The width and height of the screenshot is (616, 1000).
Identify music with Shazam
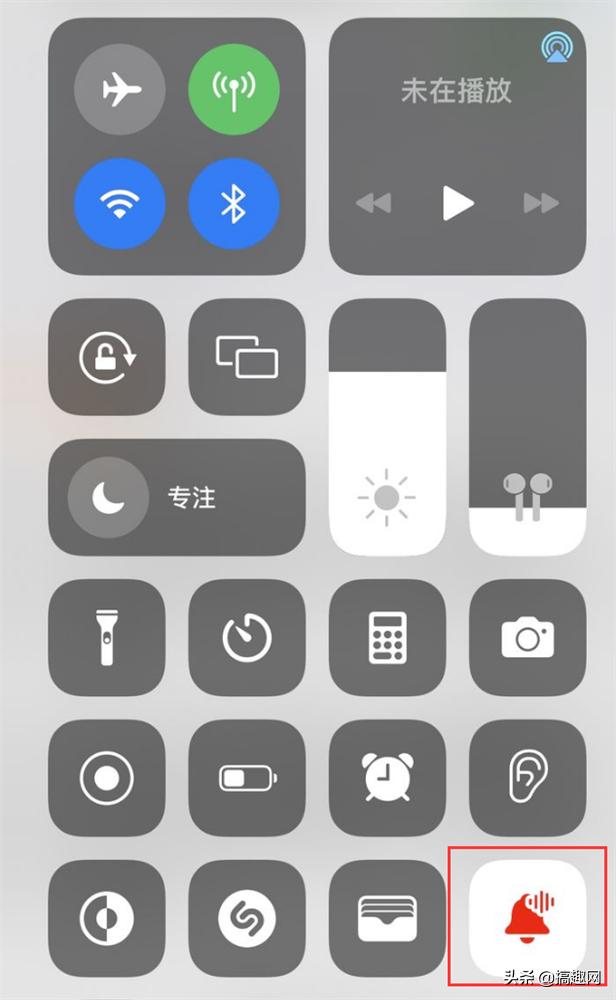[247, 917]
